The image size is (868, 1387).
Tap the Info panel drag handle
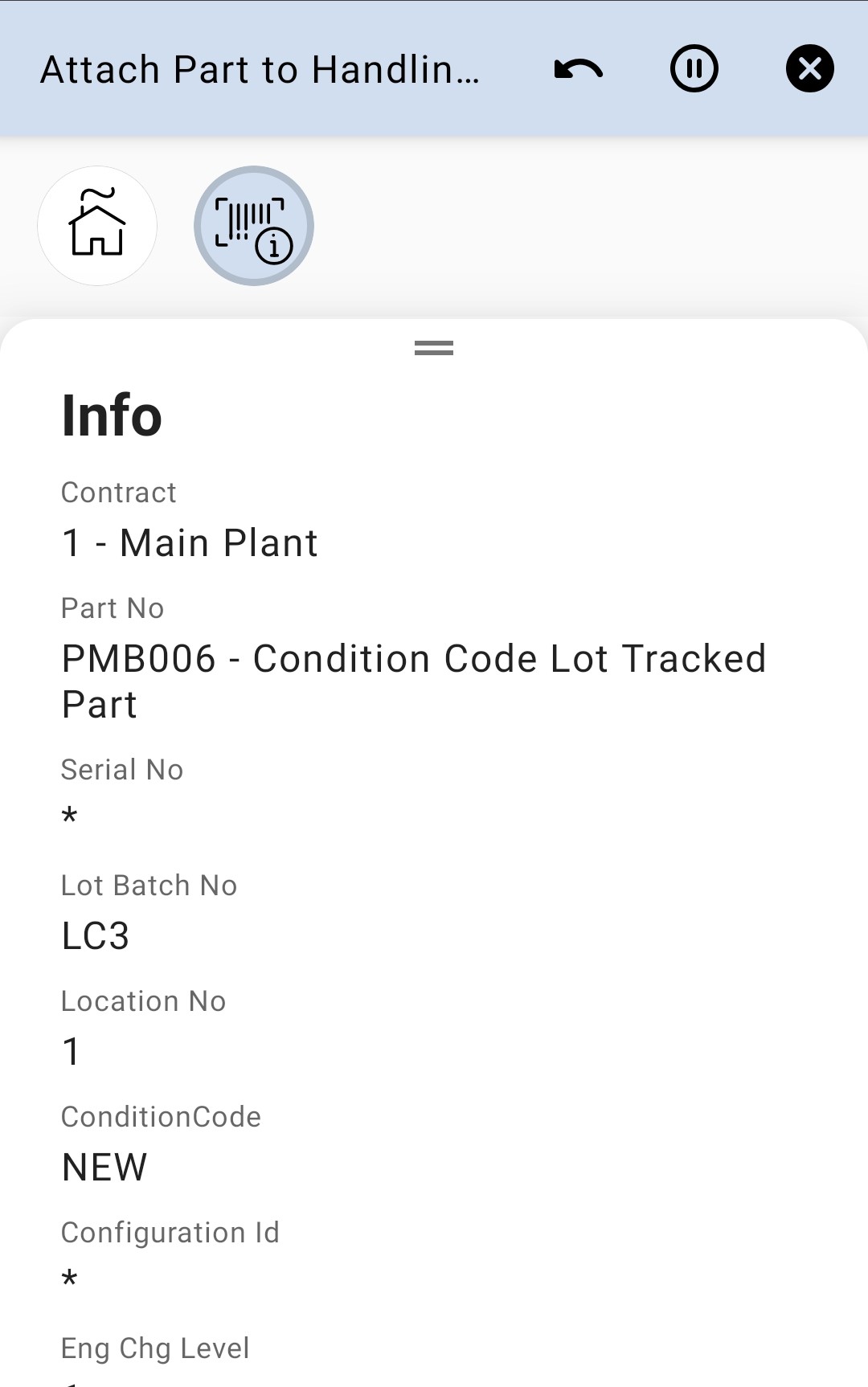[434, 348]
